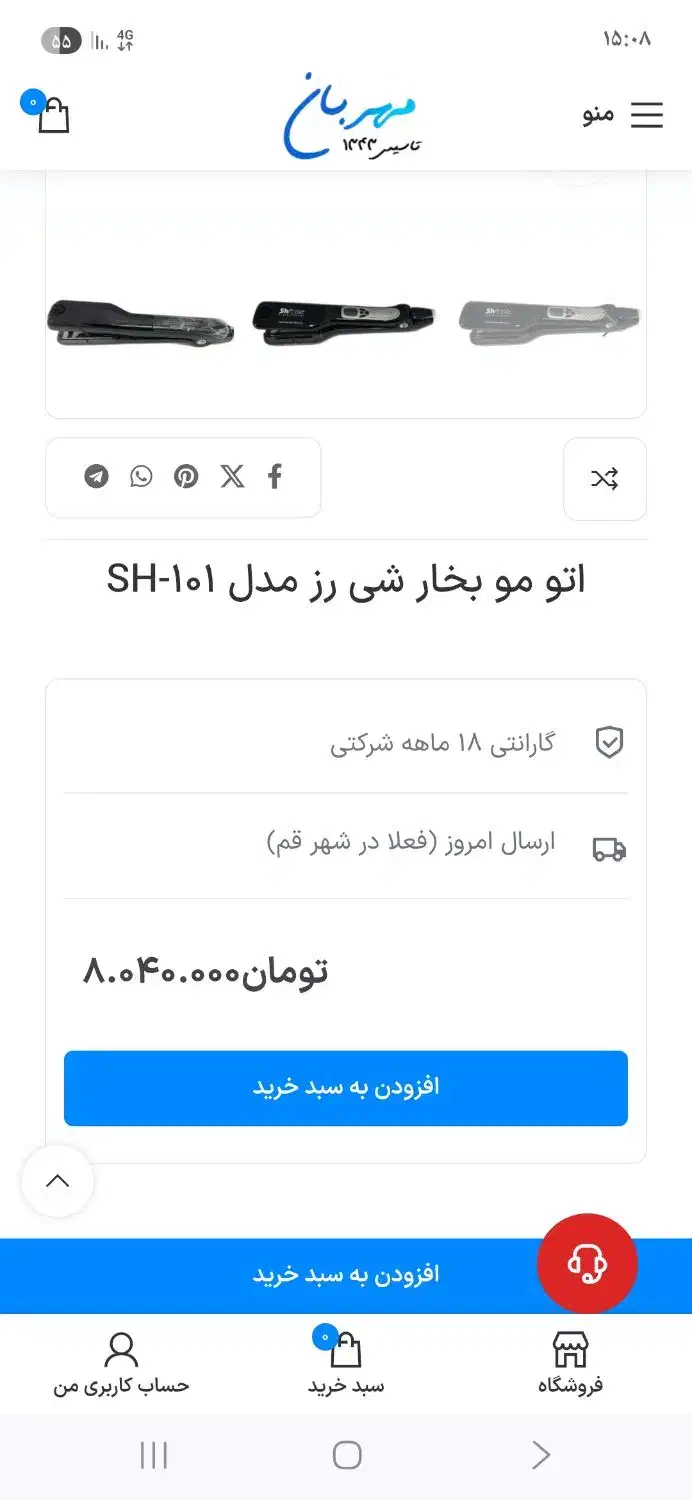
Task: Open حساب کاربری من tab
Action: point(121,1364)
